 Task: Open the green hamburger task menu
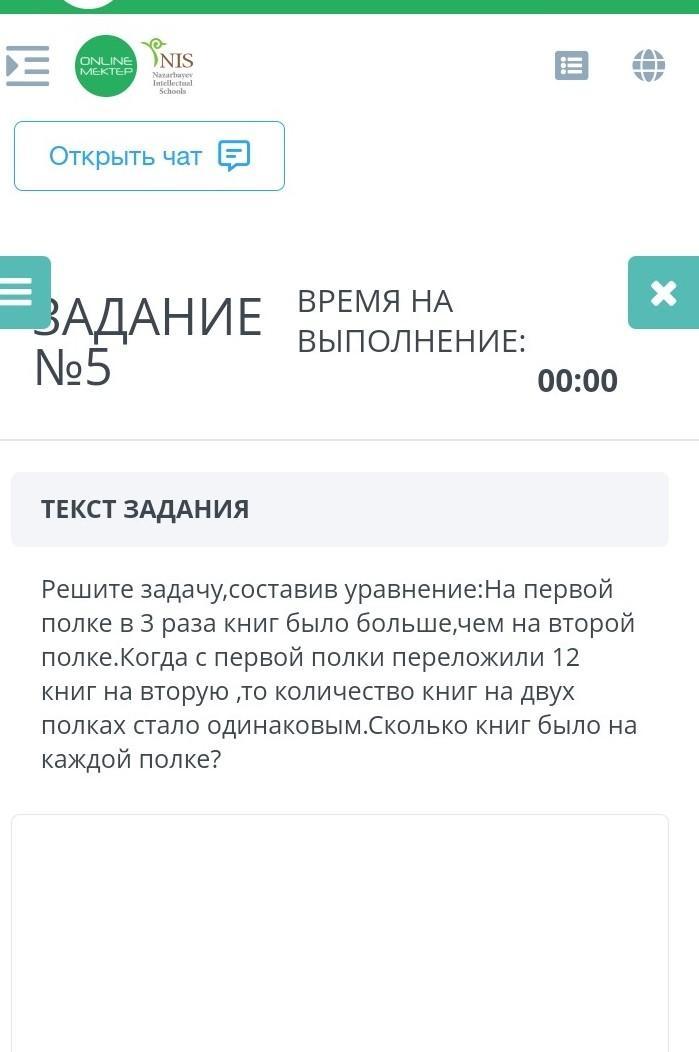pyautogui.click(x=20, y=292)
